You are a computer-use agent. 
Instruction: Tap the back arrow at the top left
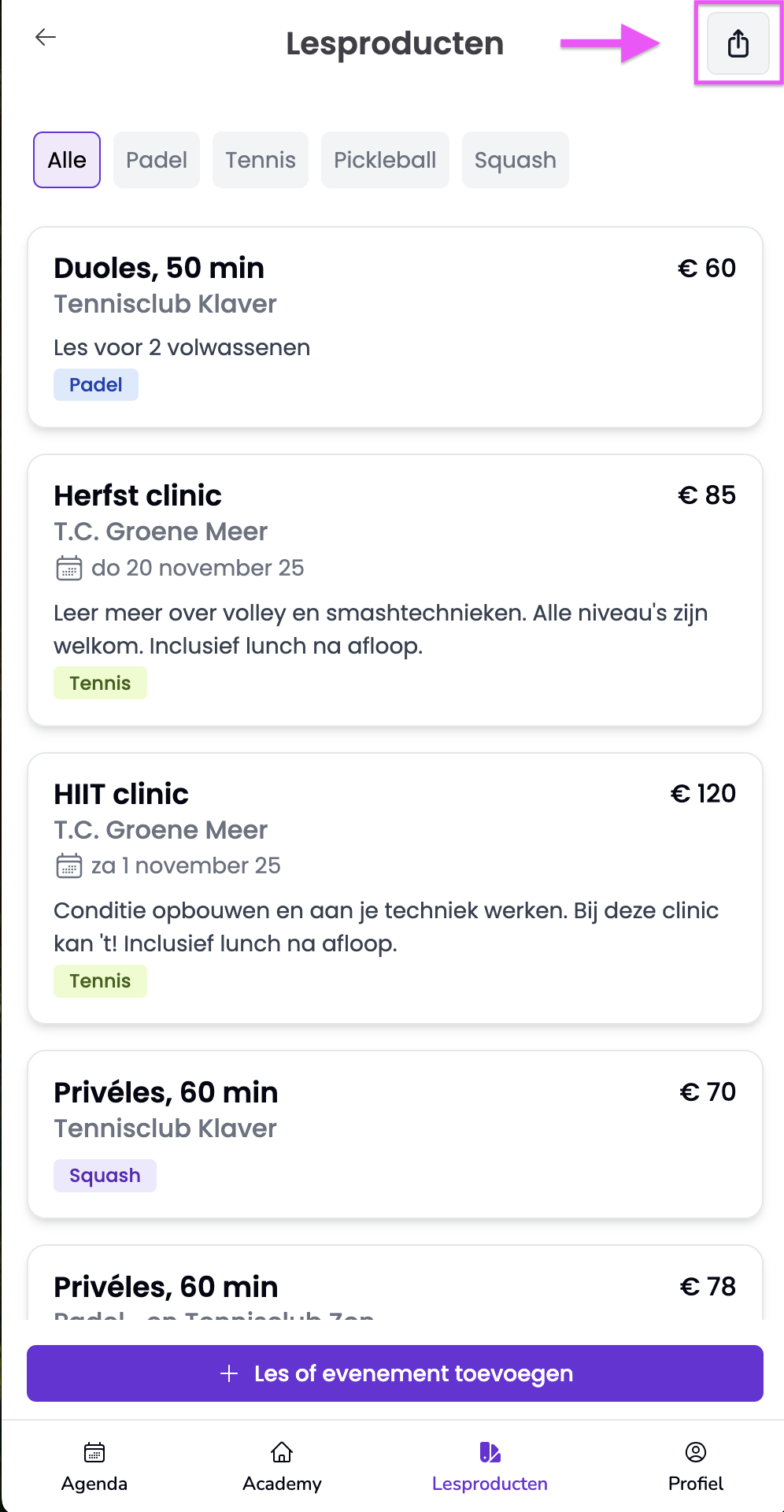click(x=45, y=36)
